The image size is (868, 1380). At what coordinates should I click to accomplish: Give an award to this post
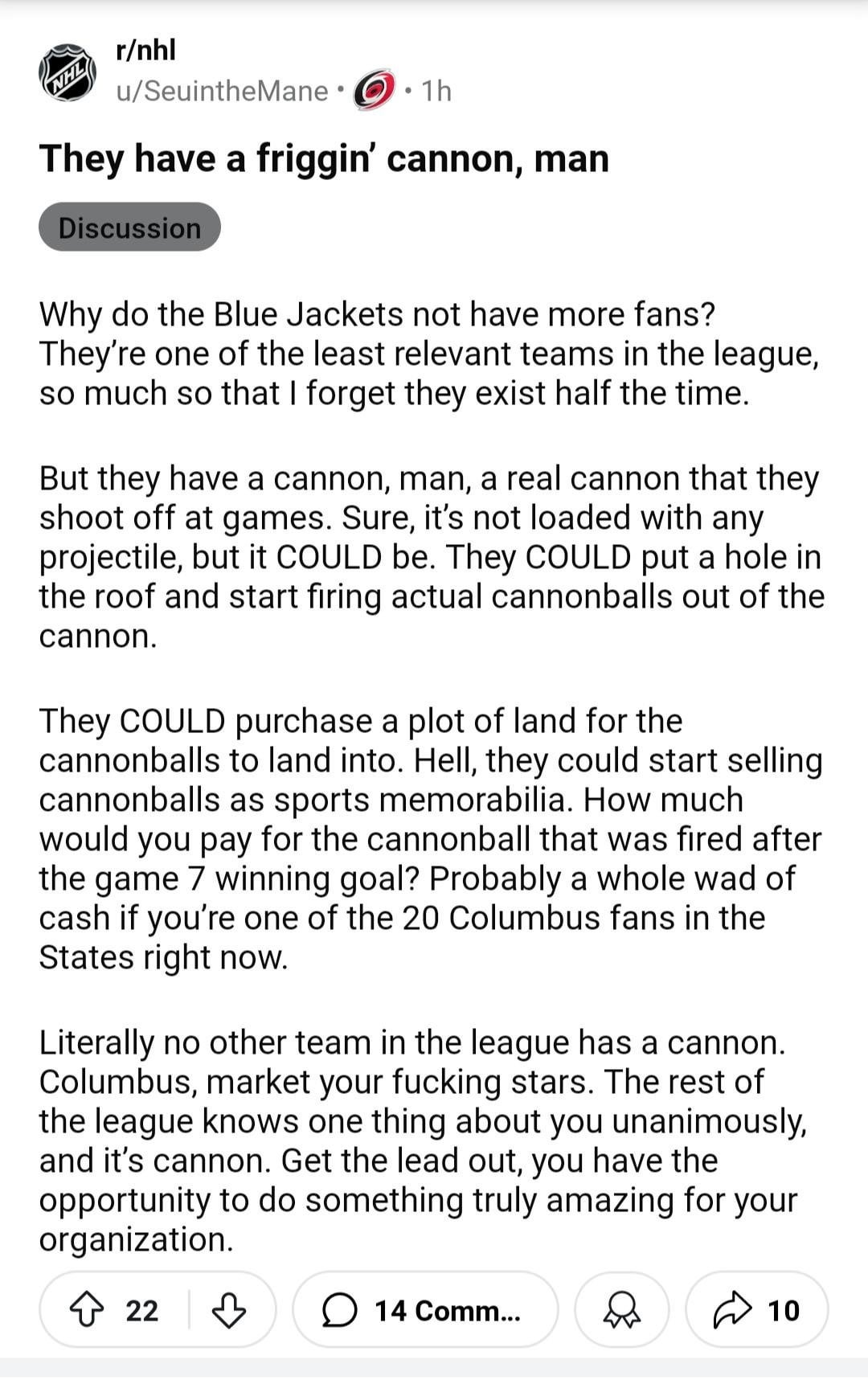(621, 1311)
